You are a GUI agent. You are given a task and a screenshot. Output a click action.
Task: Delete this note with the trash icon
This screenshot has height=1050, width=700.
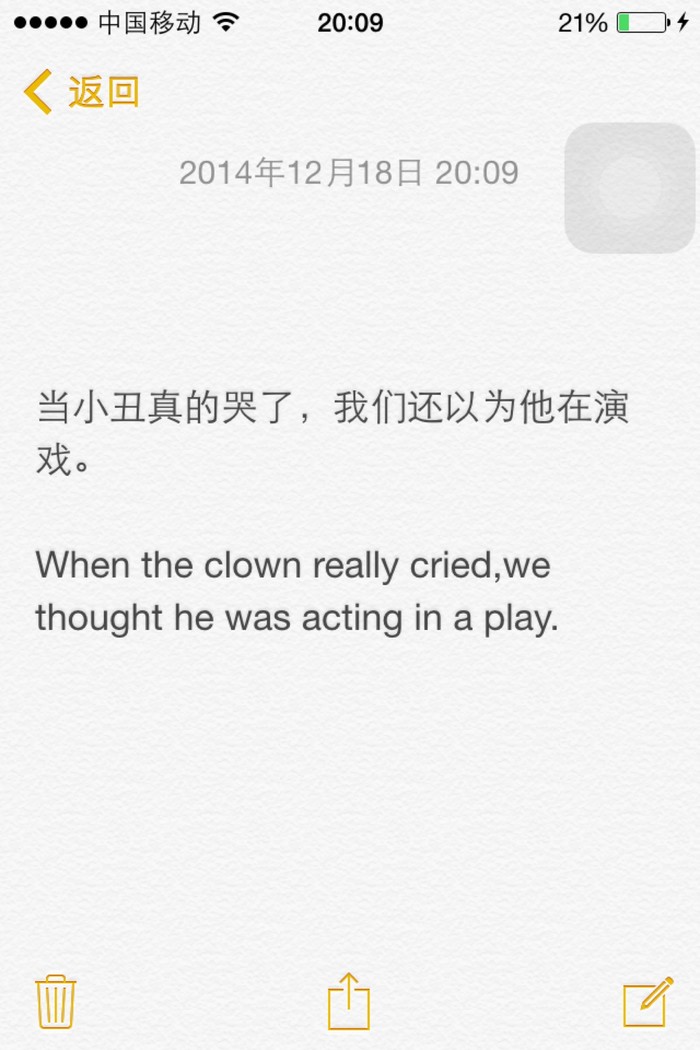point(56,1002)
